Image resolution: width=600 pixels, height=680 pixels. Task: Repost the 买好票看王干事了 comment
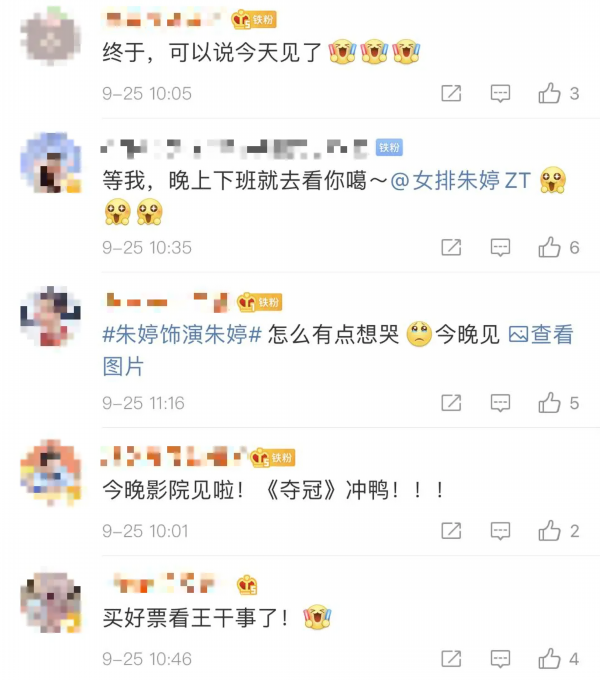(451, 659)
